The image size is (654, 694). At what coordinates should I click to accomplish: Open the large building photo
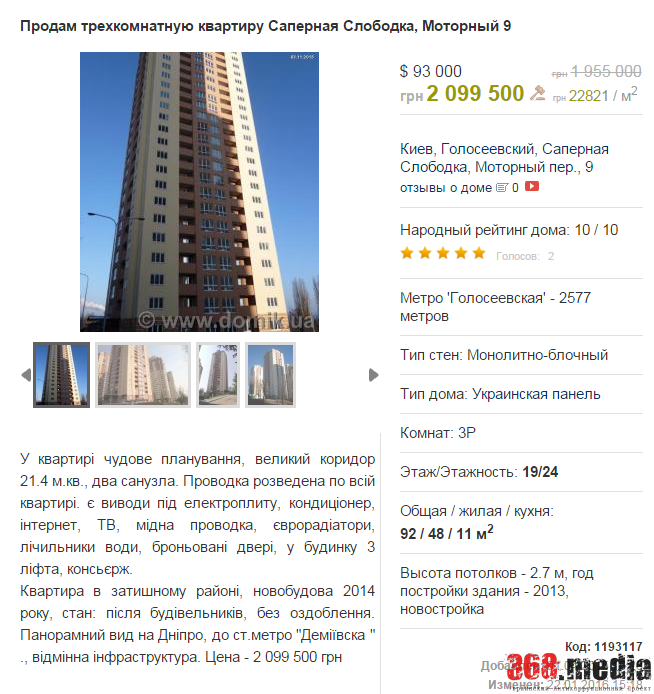(200, 192)
